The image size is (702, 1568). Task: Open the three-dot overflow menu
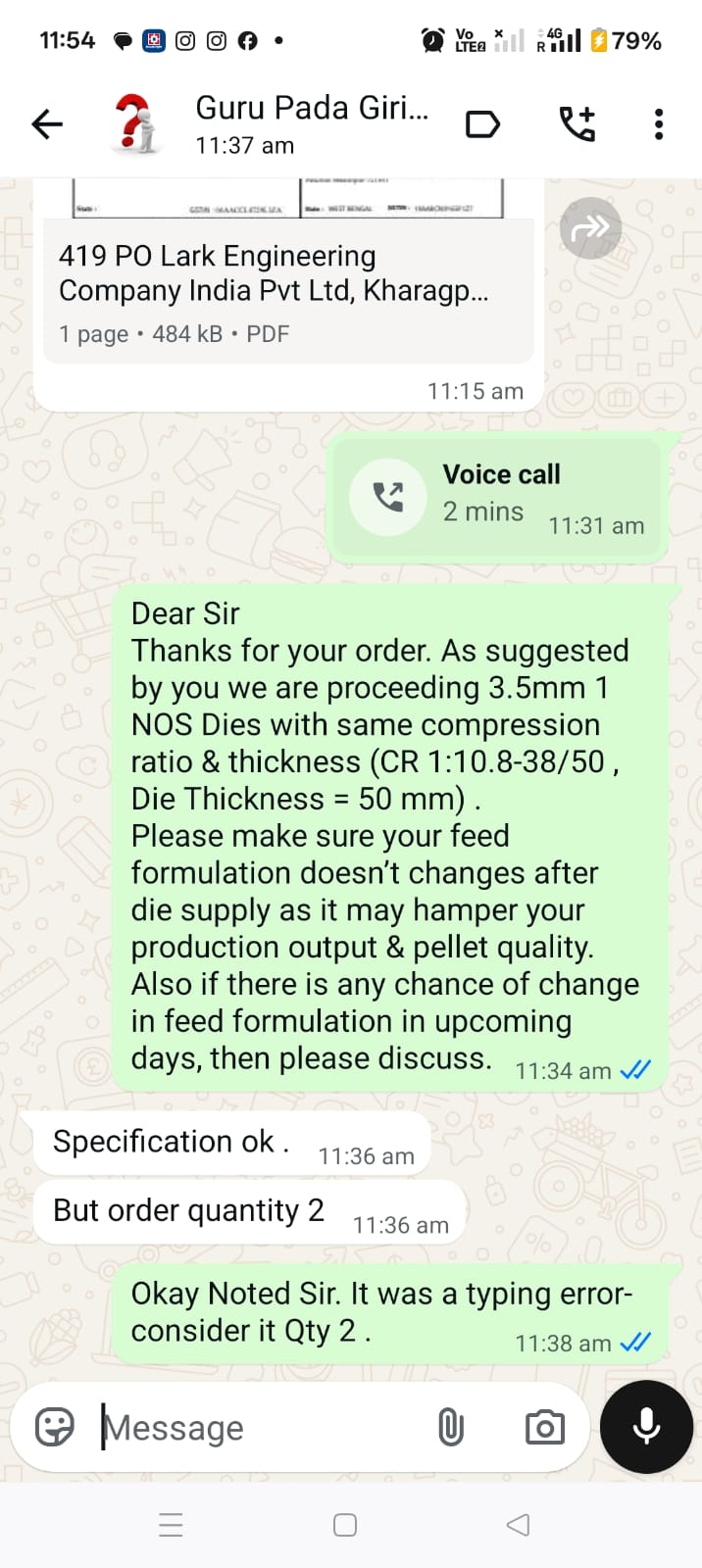point(659,124)
